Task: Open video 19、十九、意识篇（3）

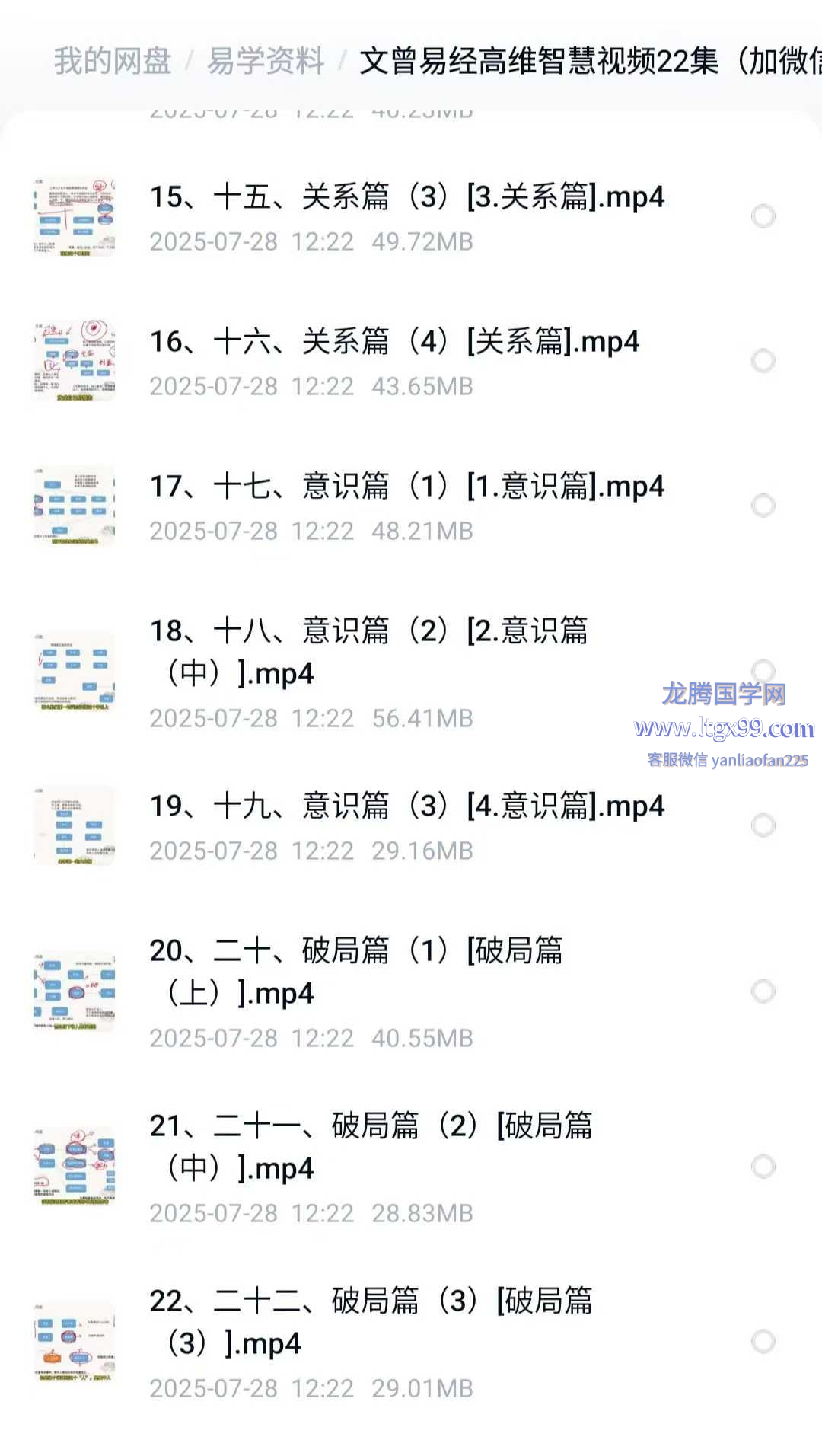Action: pyautogui.click(x=406, y=806)
